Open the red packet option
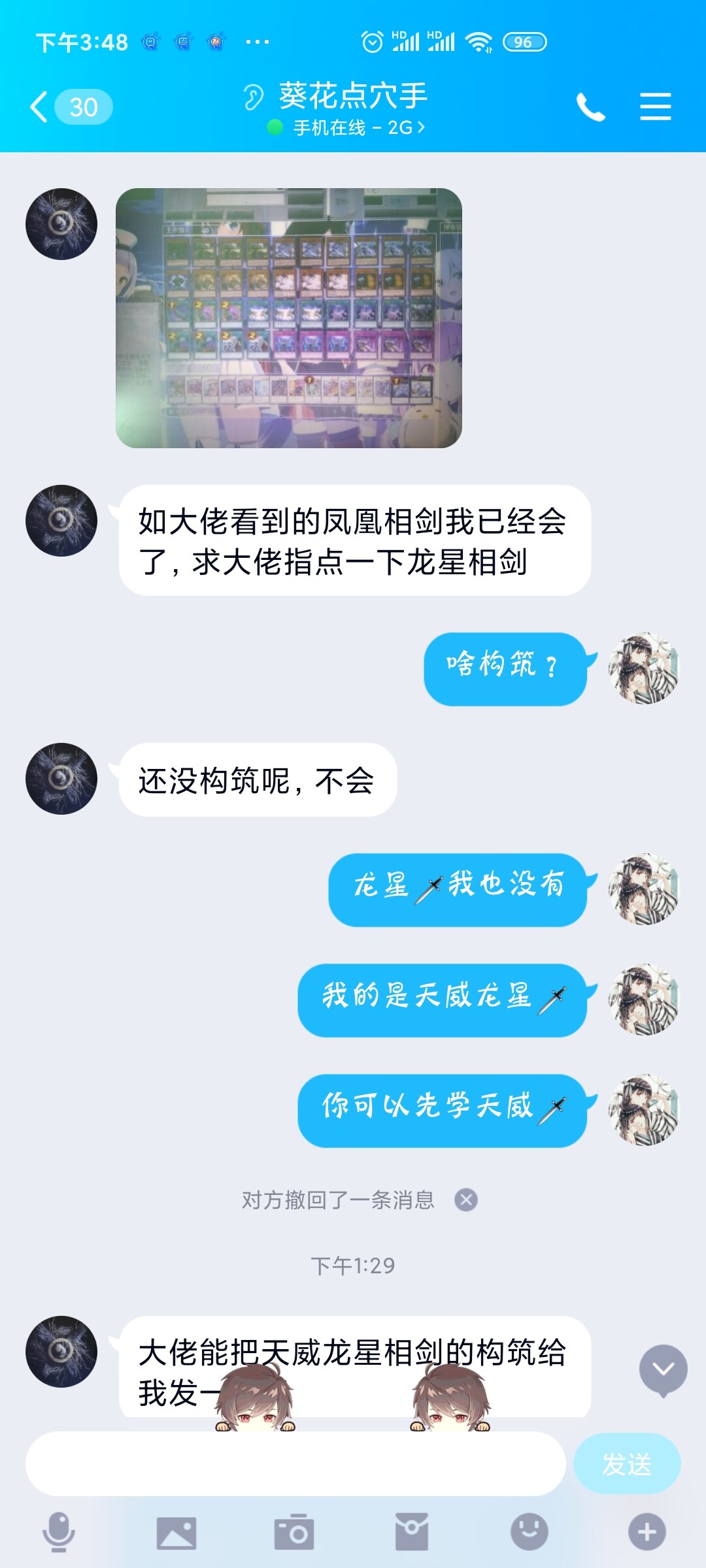Screen dimensions: 706x1568 [x=412, y=1531]
